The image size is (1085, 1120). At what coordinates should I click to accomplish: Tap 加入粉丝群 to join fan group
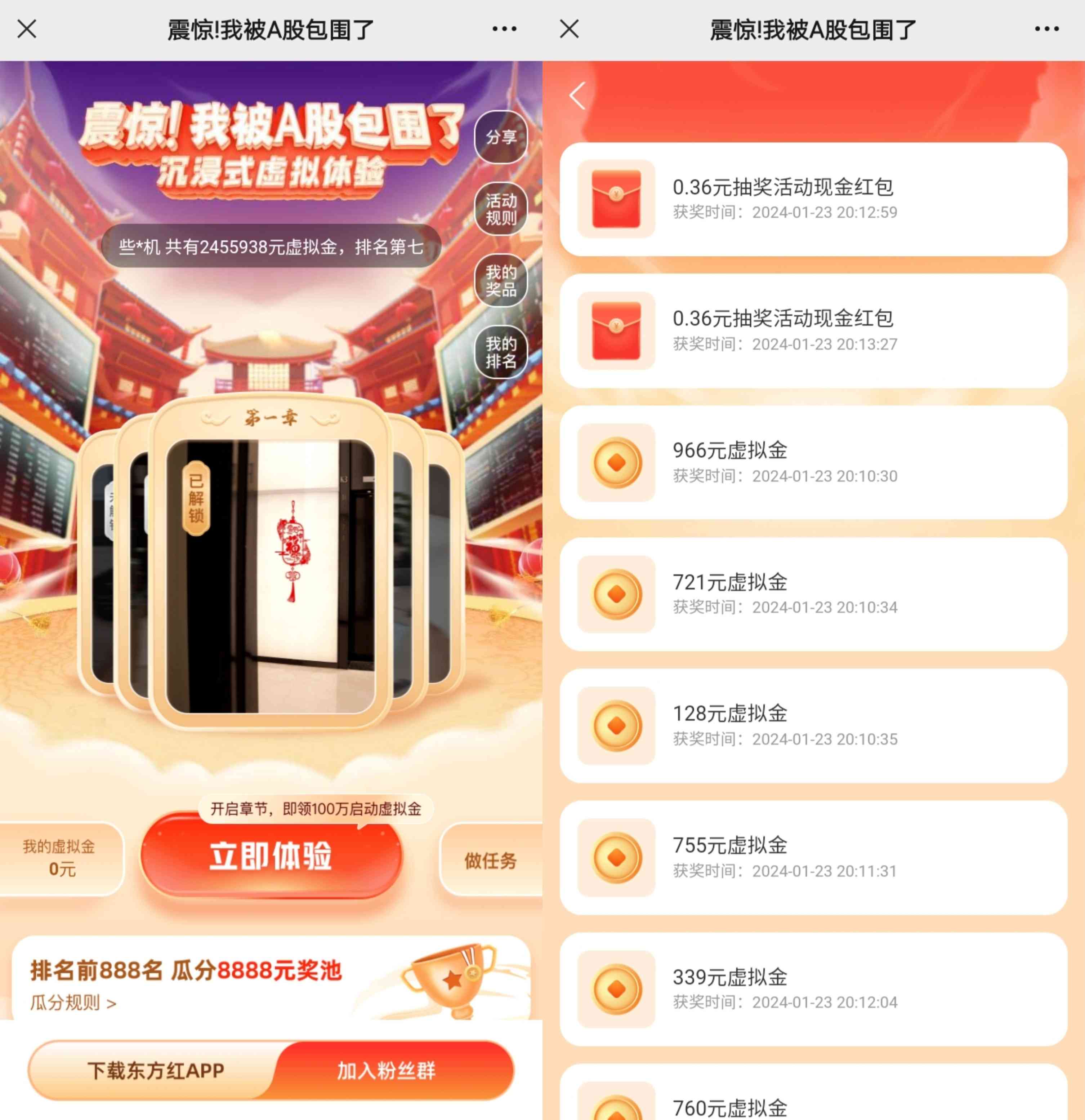(x=386, y=1070)
